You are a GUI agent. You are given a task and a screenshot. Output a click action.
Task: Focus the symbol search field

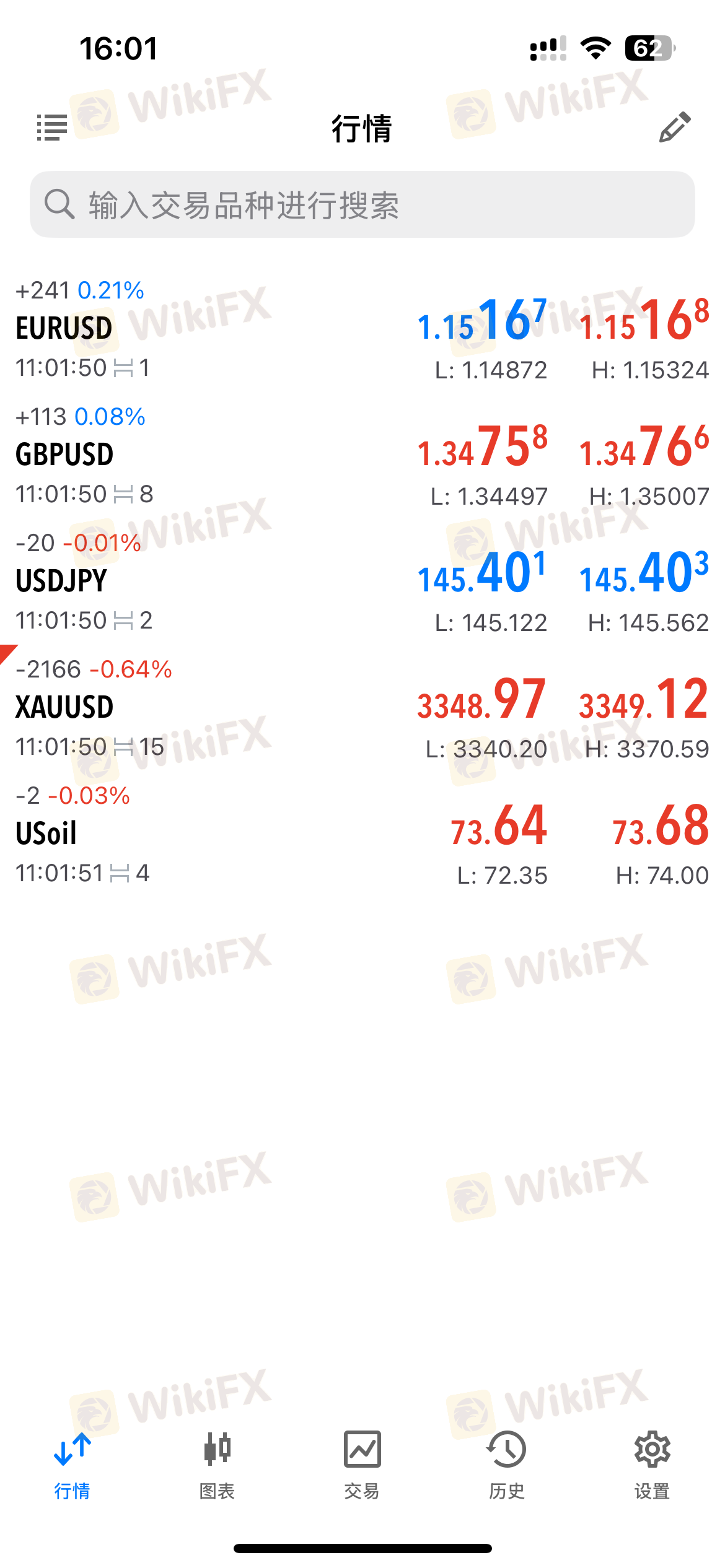point(362,204)
